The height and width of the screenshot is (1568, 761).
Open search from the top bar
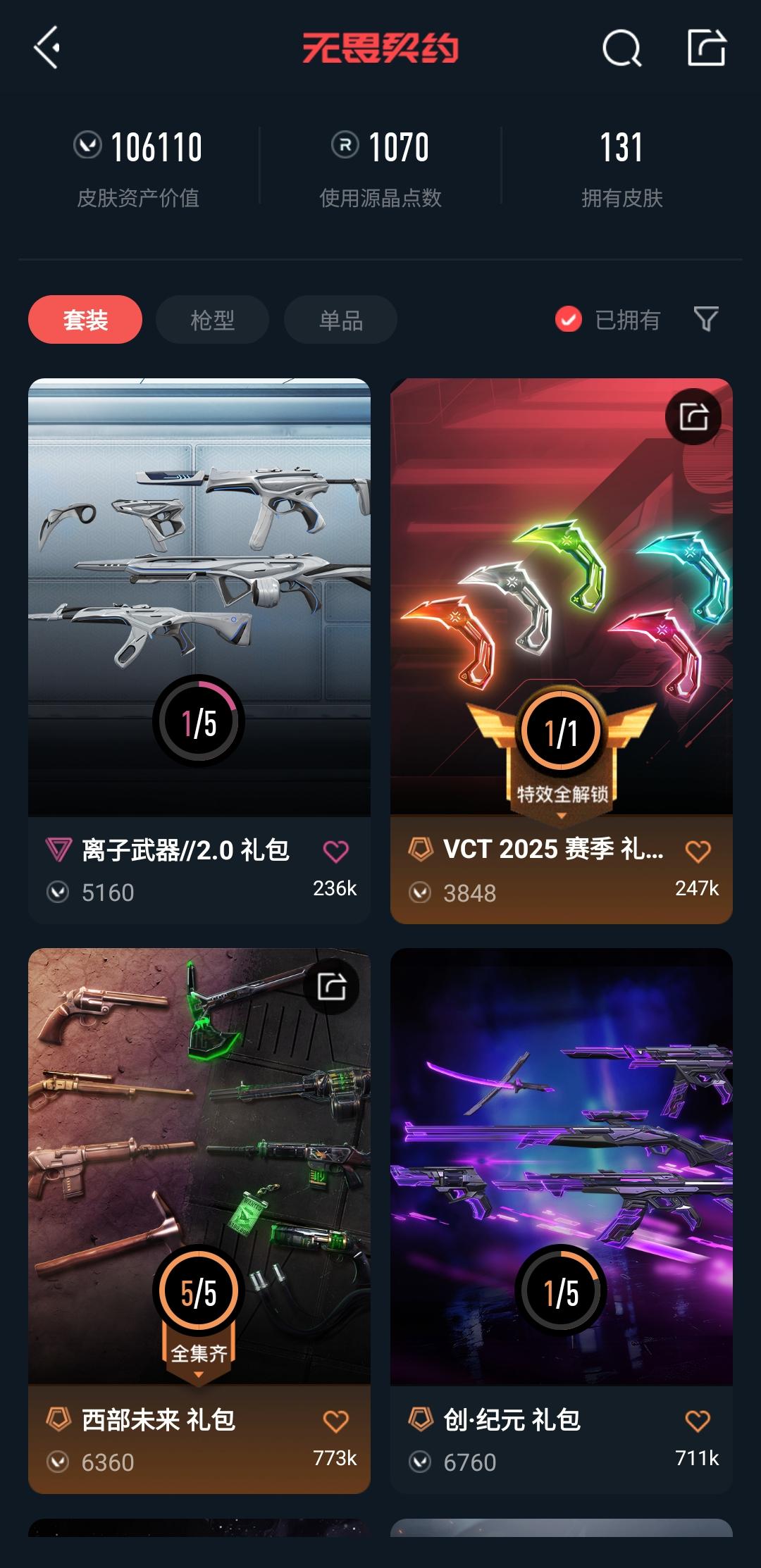coord(621,49)
